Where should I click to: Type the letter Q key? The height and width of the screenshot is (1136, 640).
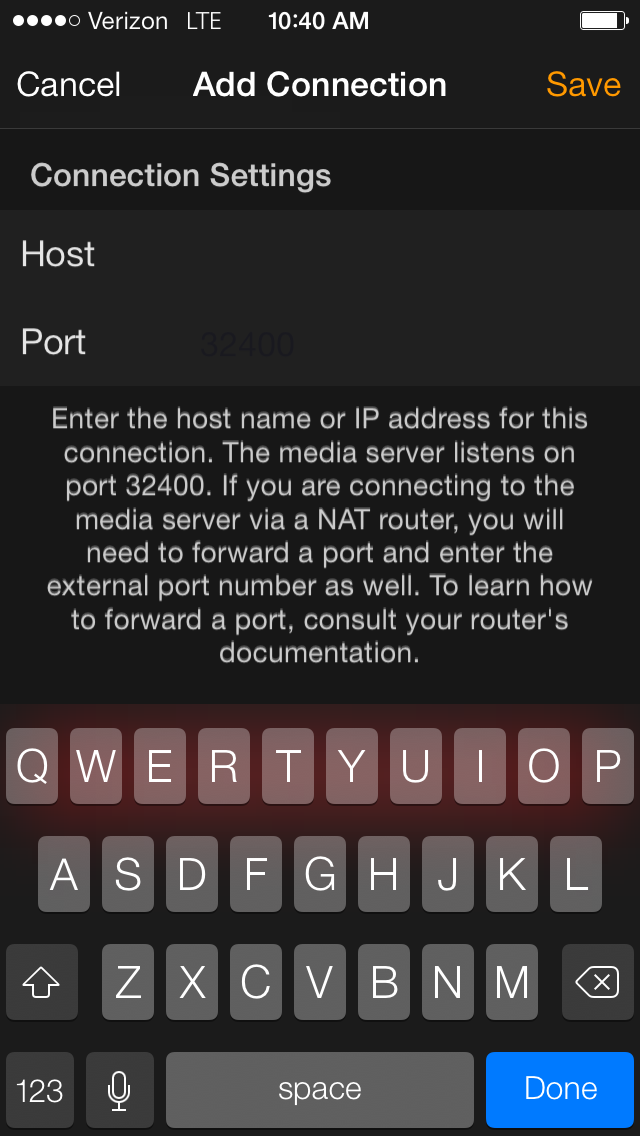click(32, 767)
